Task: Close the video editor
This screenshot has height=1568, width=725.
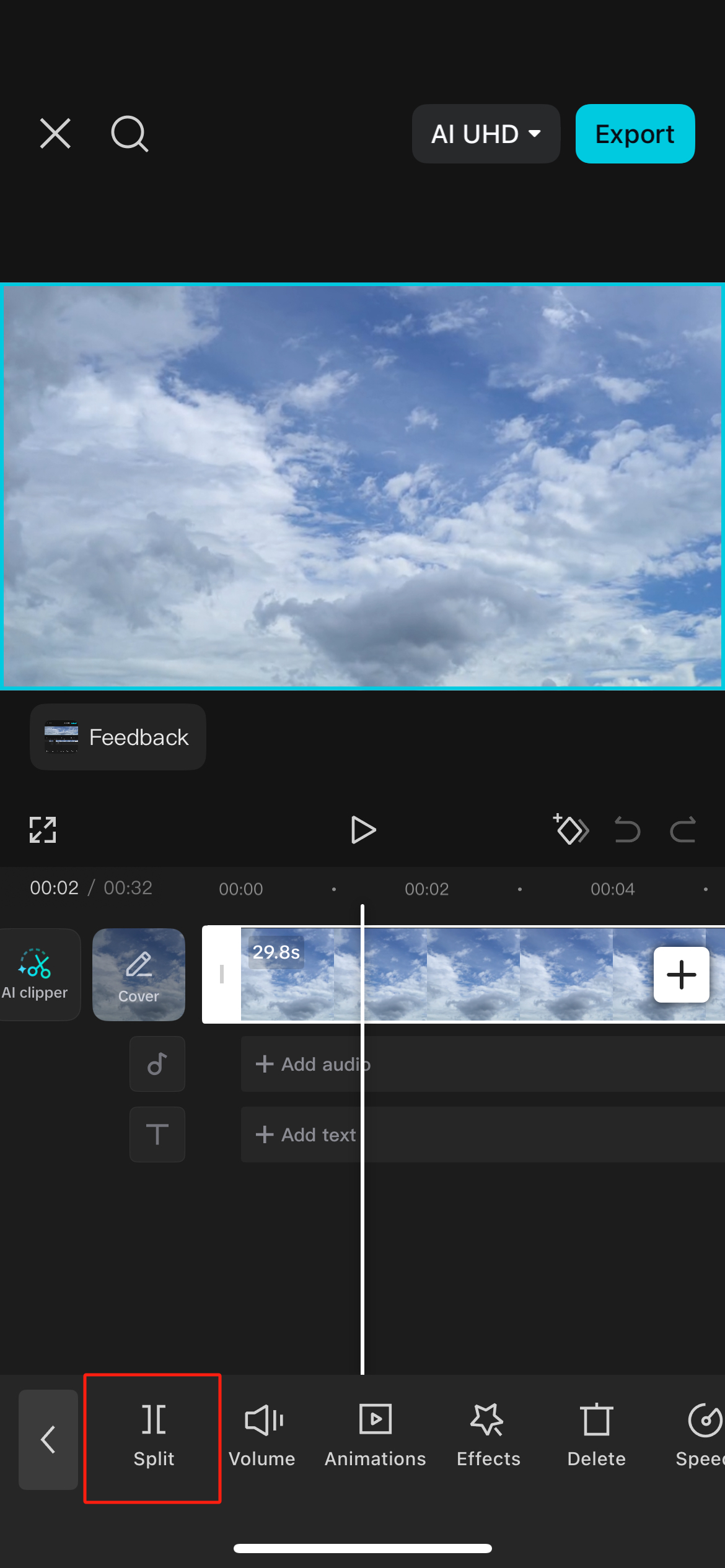Action: pos(55,134)
